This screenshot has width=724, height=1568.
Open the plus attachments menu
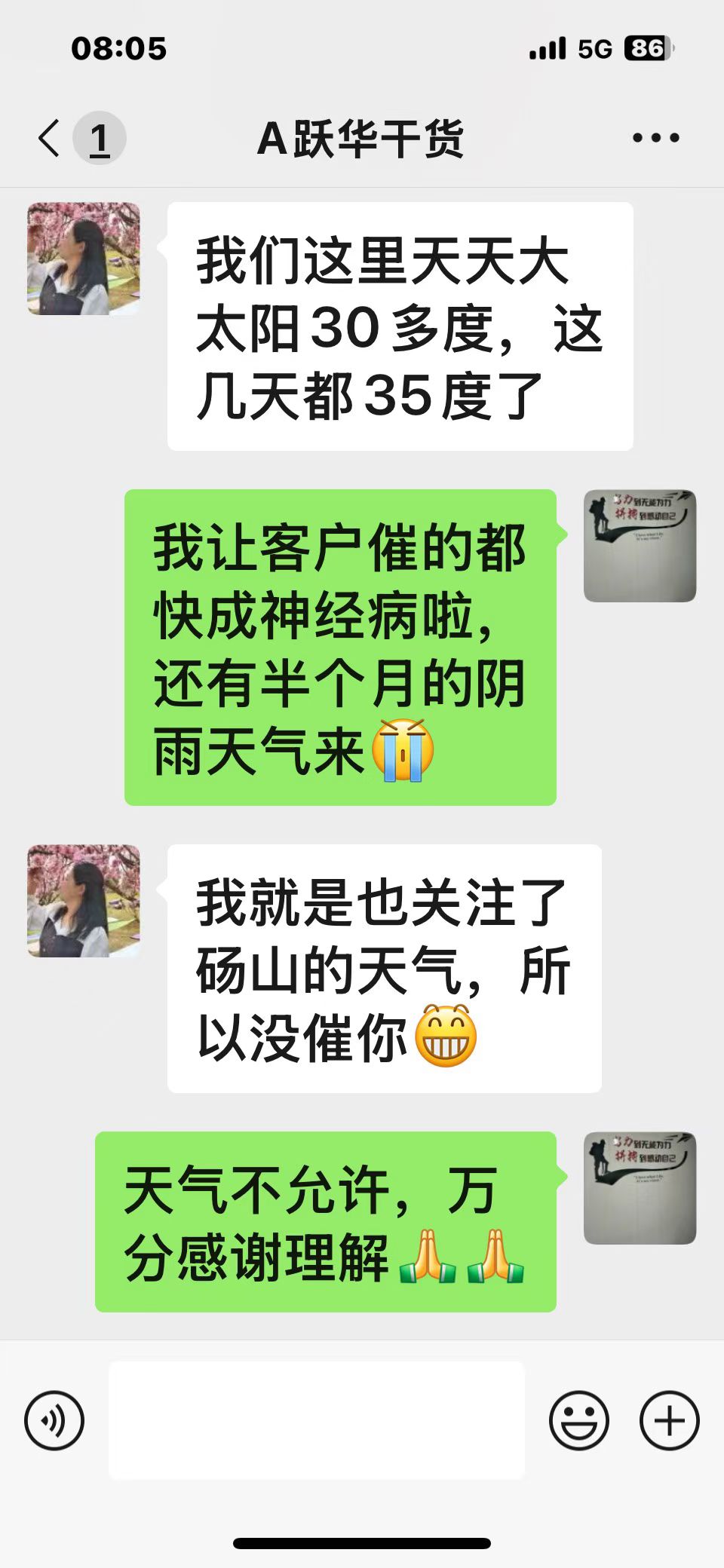point(669,1420)
